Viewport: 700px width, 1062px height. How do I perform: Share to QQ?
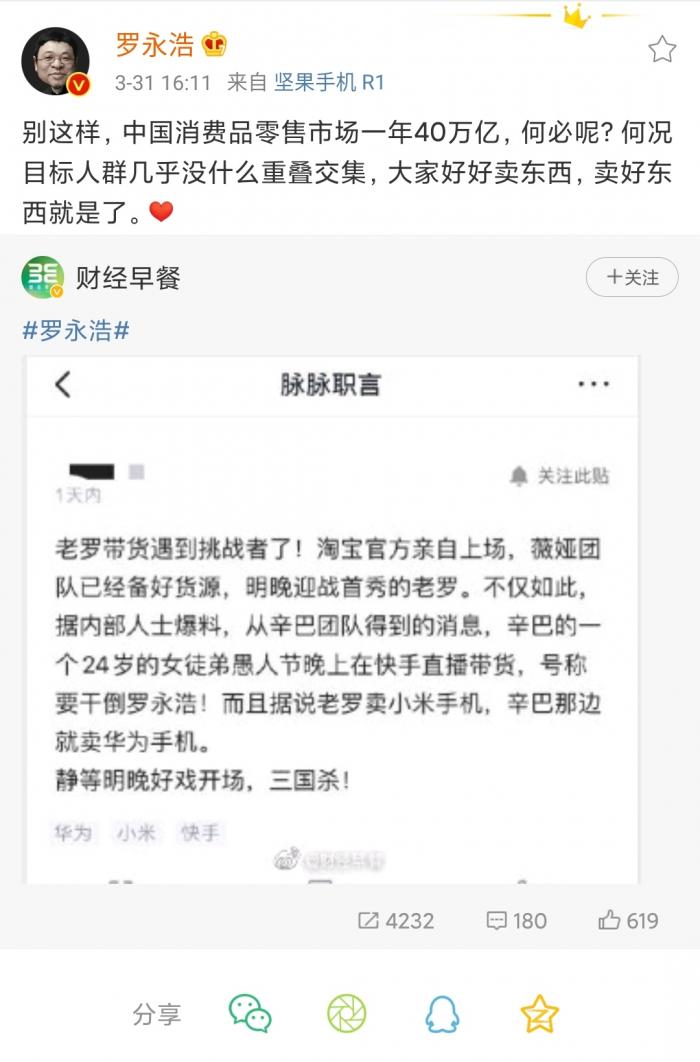coord(442,1013)
